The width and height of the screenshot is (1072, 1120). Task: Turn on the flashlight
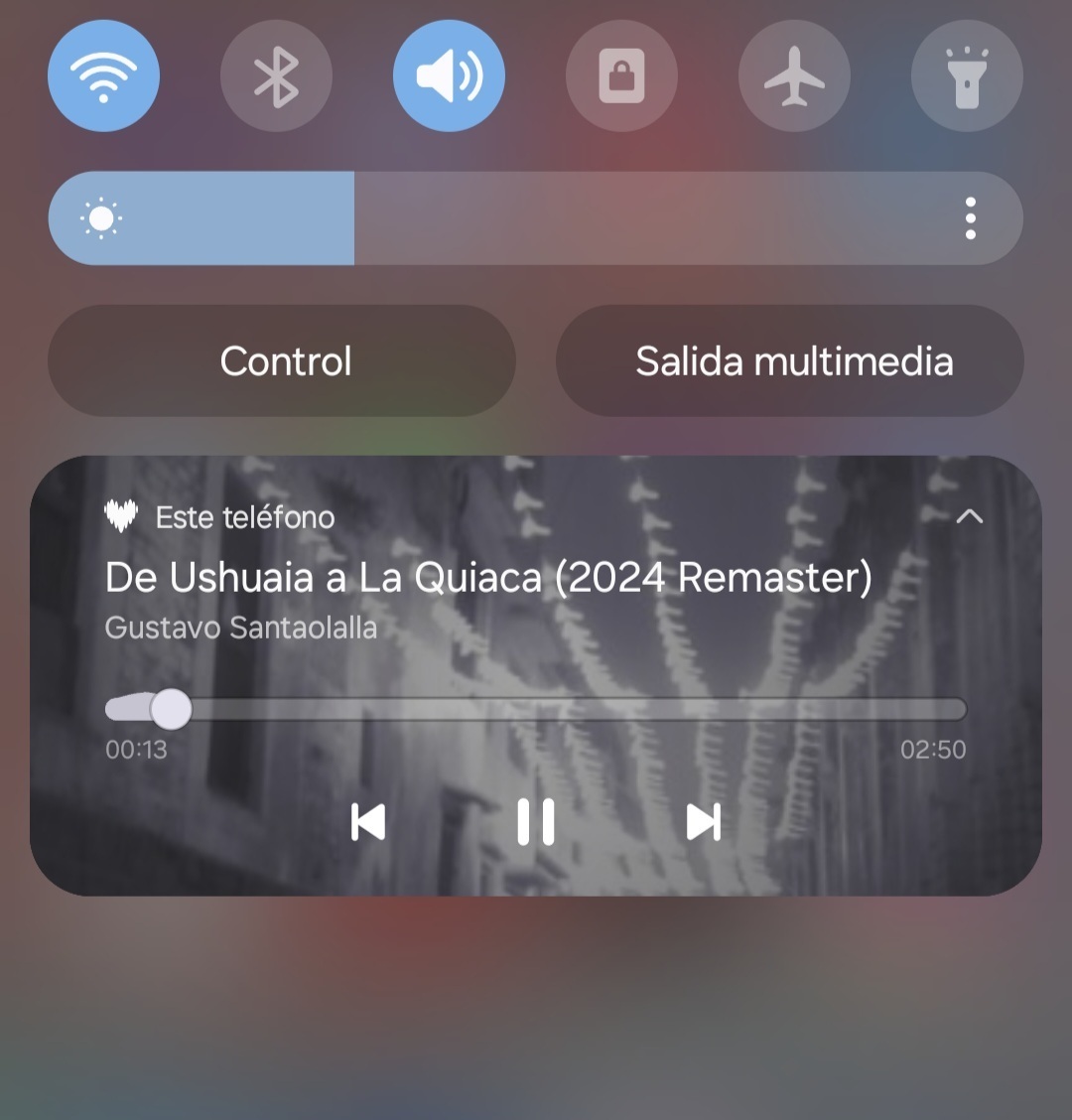click(x=967, y=76)
